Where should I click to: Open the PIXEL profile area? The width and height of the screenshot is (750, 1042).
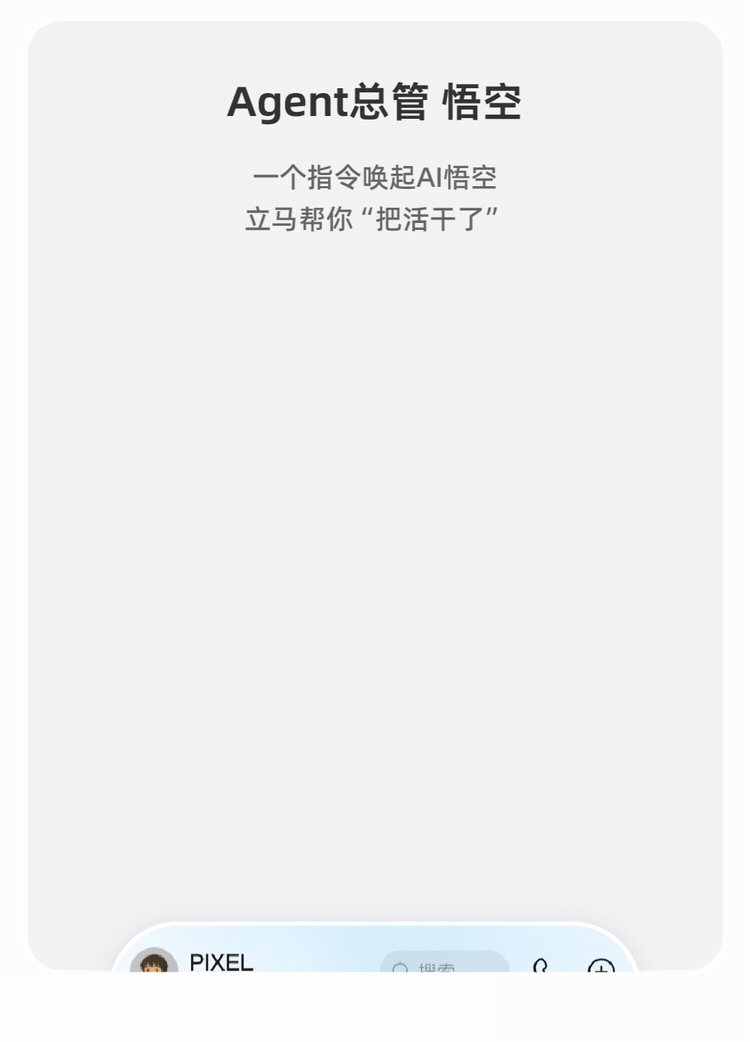point(190,966)
